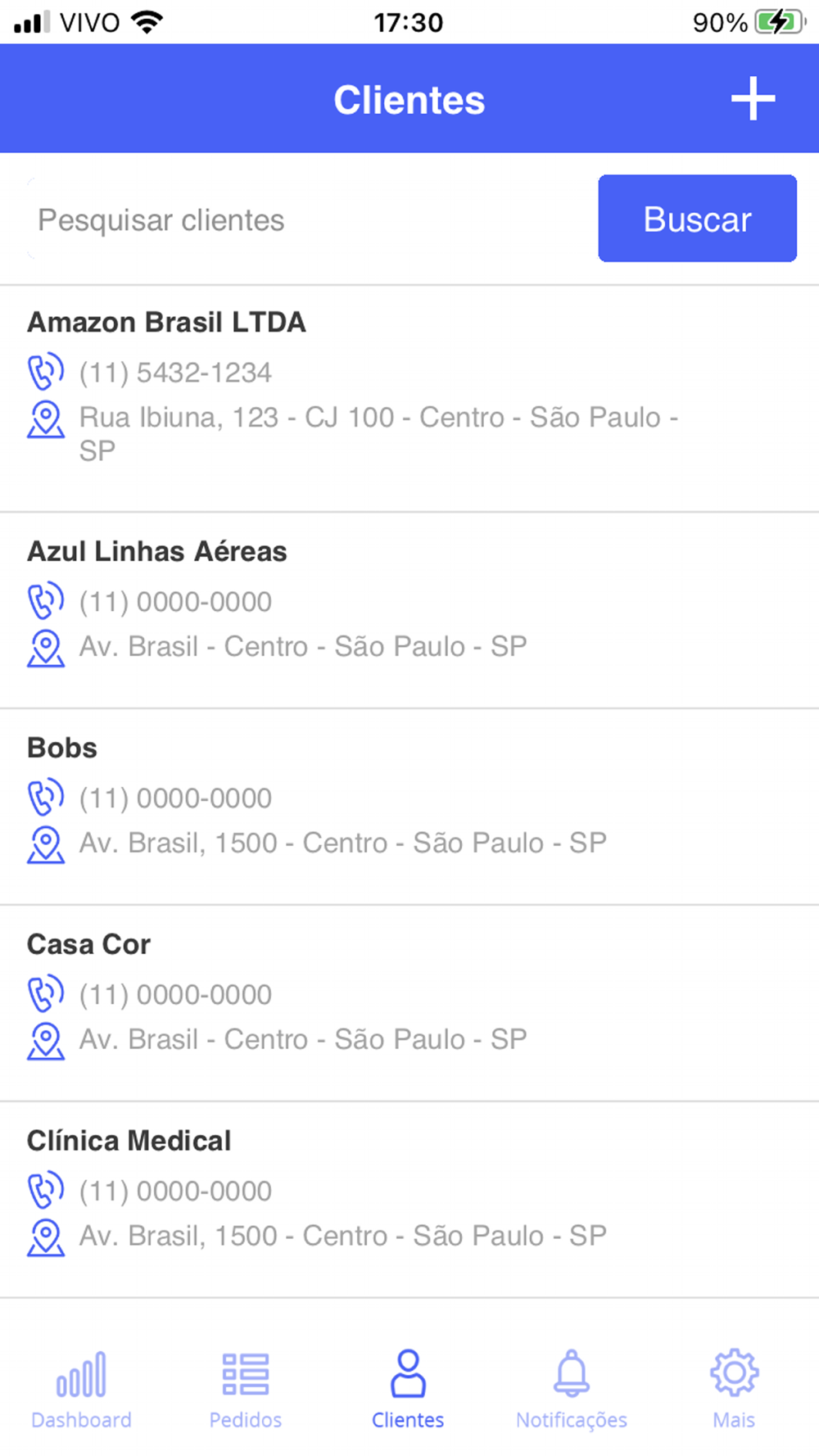Open Clínica Medical client entry

click(x=129, y=1142)
